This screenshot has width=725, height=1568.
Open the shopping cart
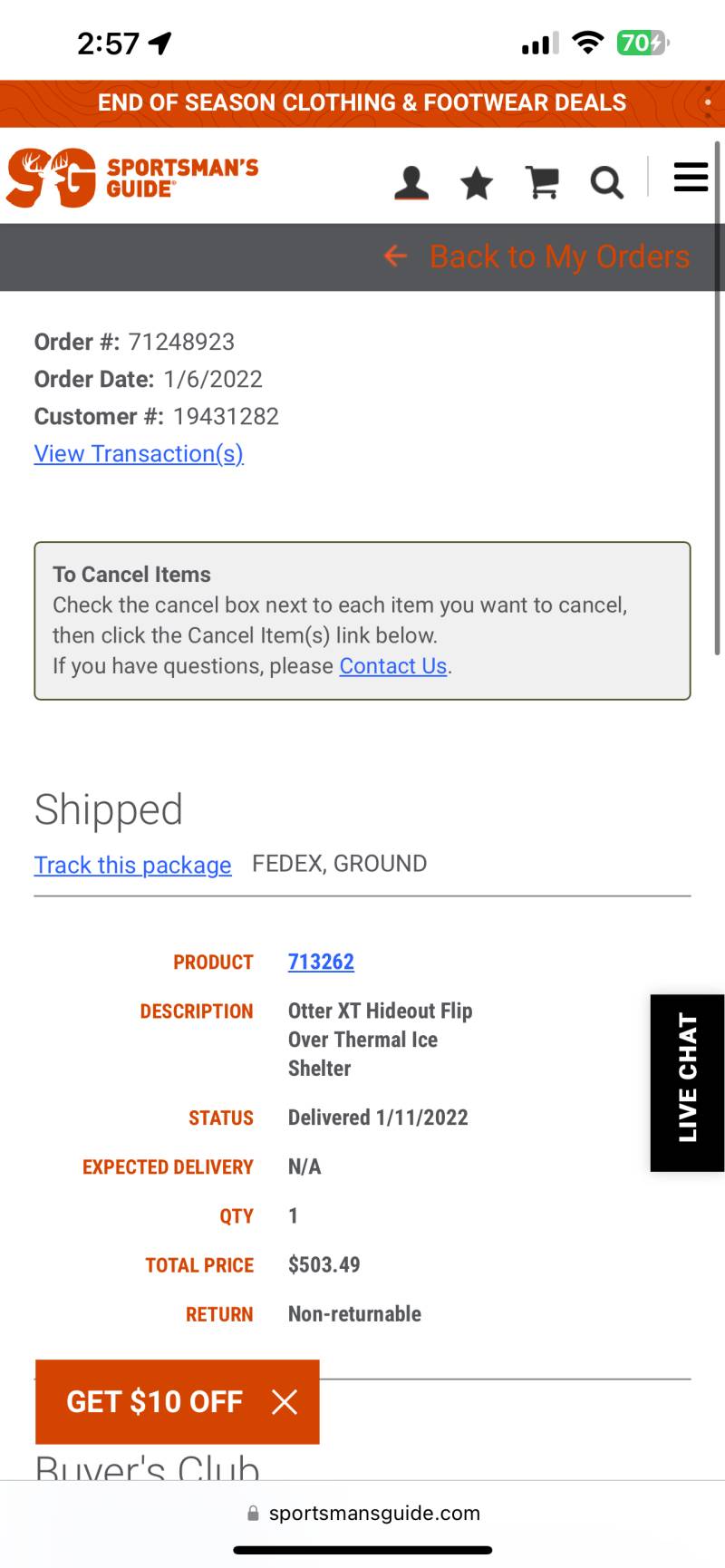point(542,182)
